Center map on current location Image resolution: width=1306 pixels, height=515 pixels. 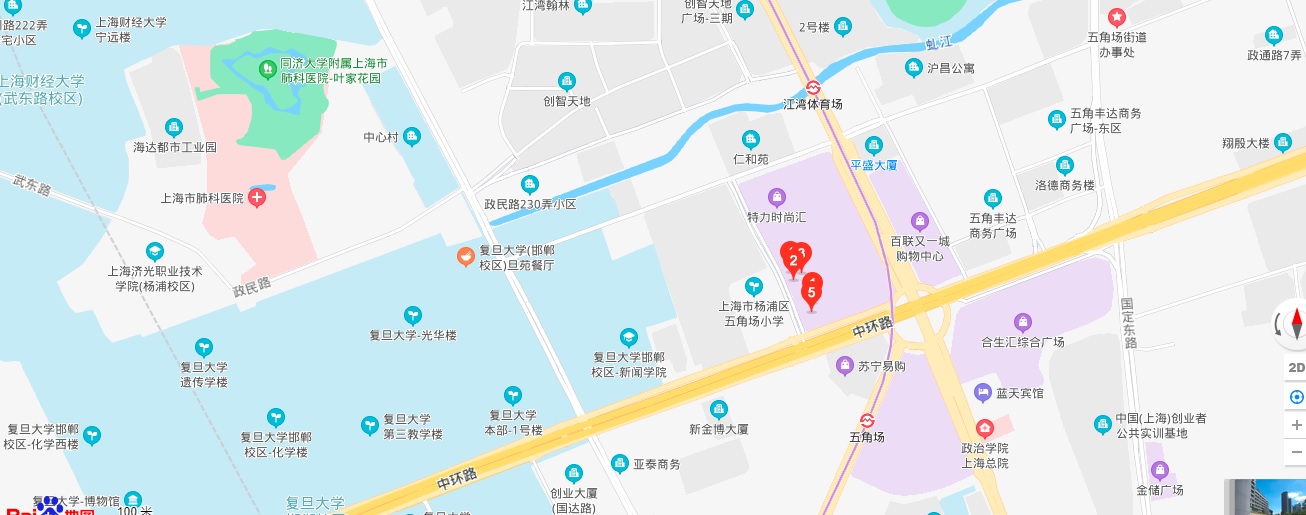click(x=1297, y=396)
